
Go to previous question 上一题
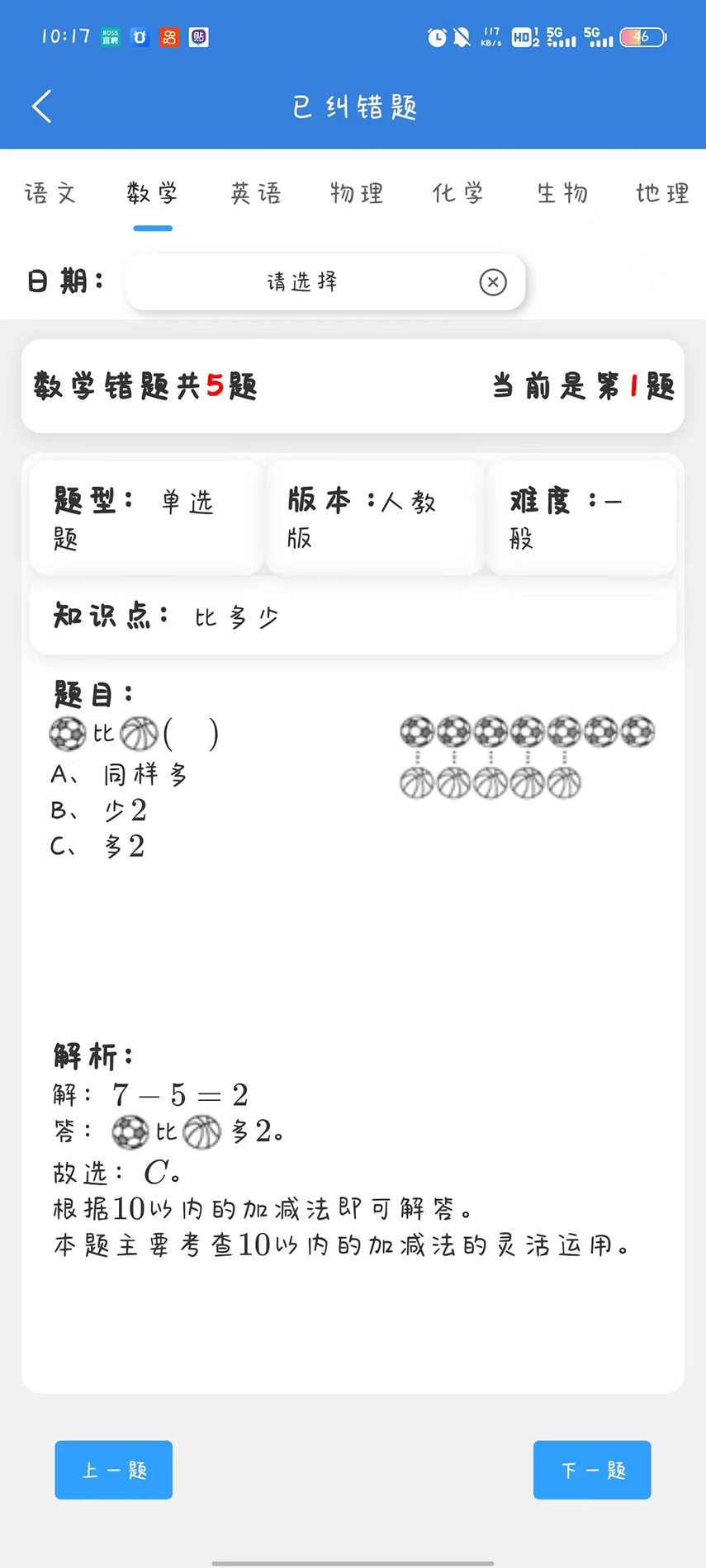click(x=114, y=1470)
